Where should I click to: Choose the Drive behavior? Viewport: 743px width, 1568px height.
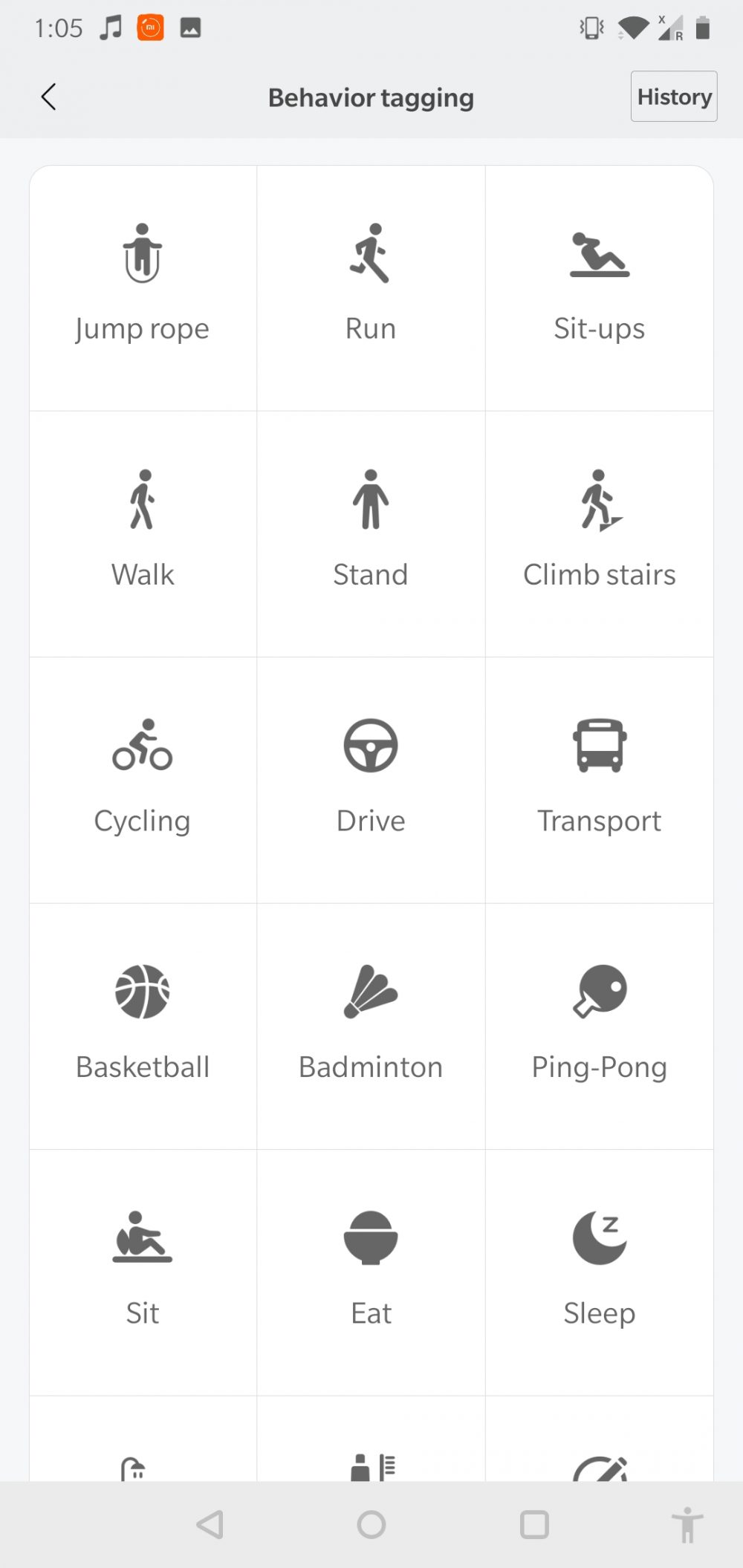371,780
